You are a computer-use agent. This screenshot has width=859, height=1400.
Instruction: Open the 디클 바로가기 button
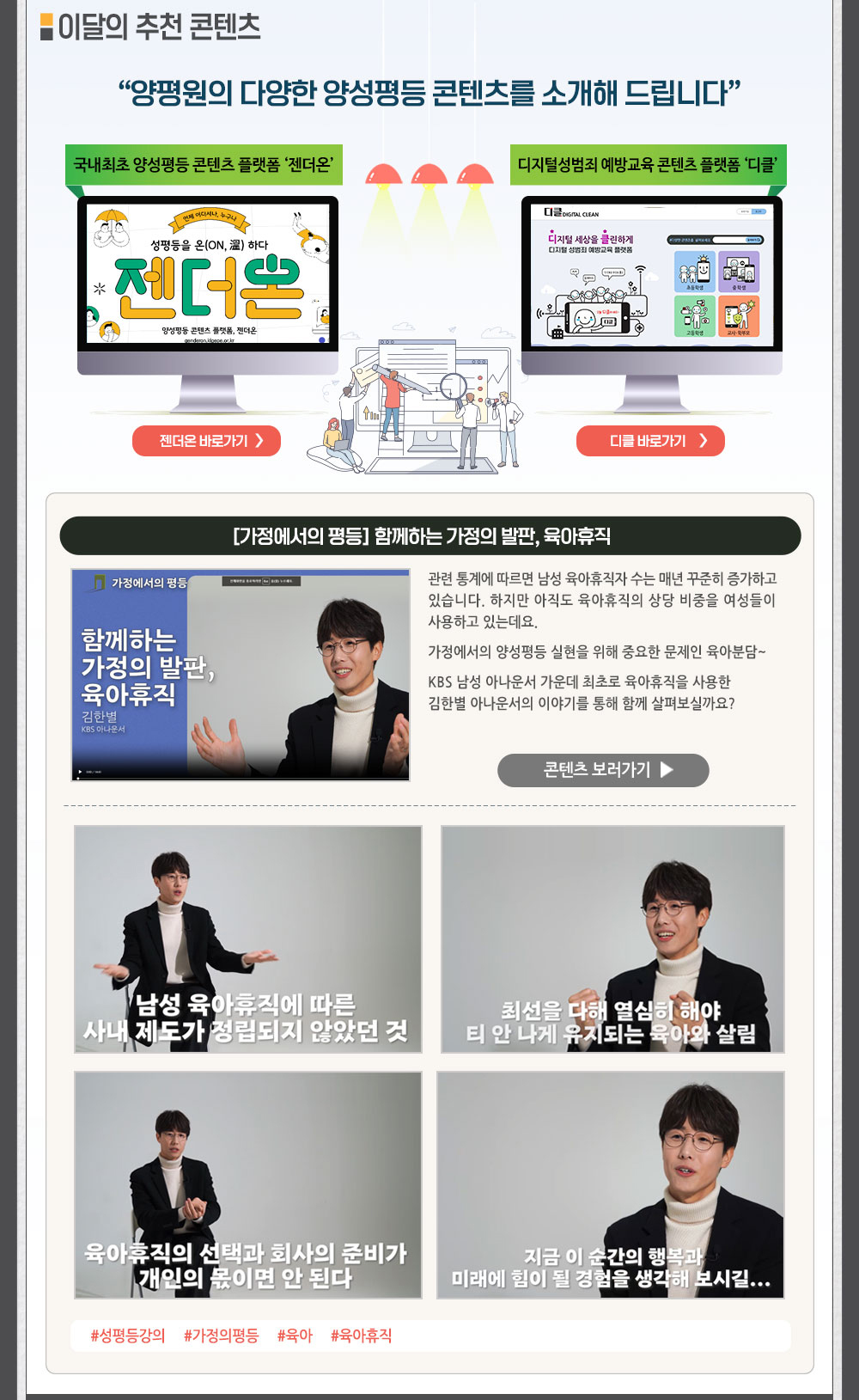click(x=650, y=441)
